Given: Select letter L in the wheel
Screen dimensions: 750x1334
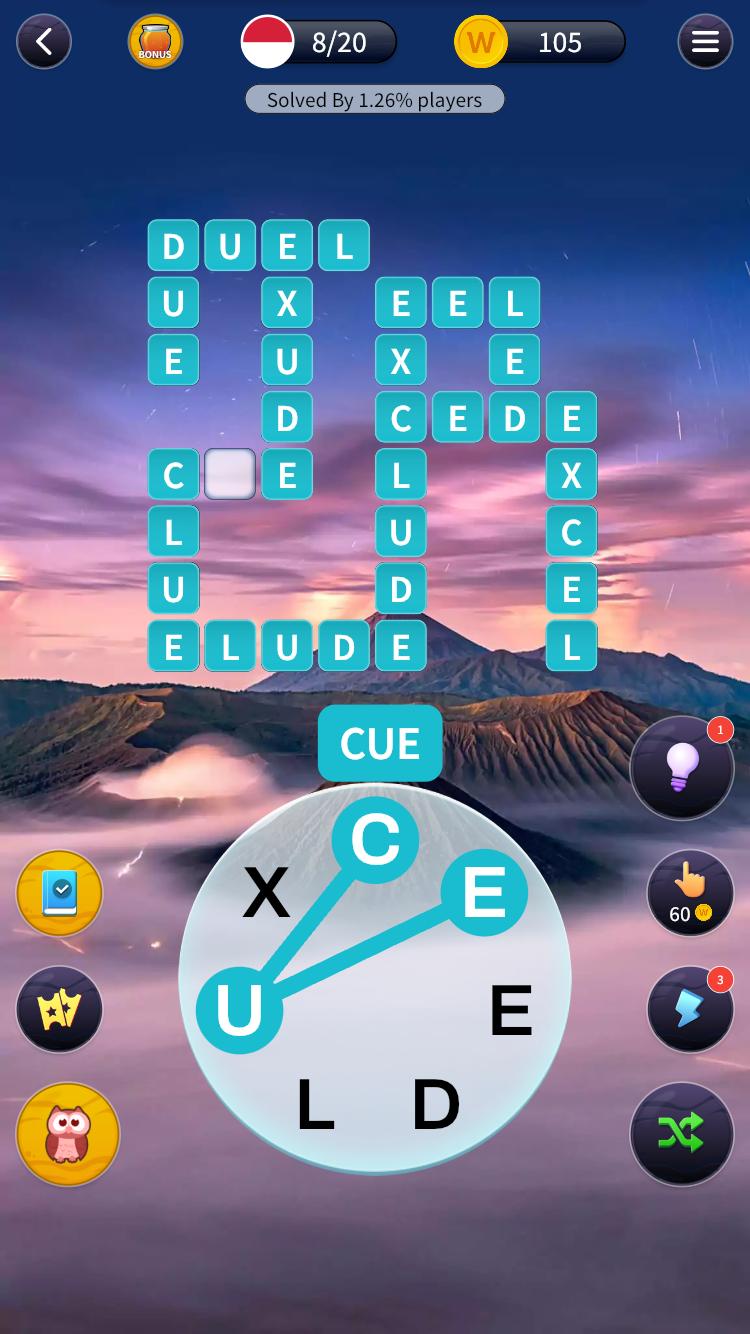Looking at the screenshot, I should [315, 1106].
